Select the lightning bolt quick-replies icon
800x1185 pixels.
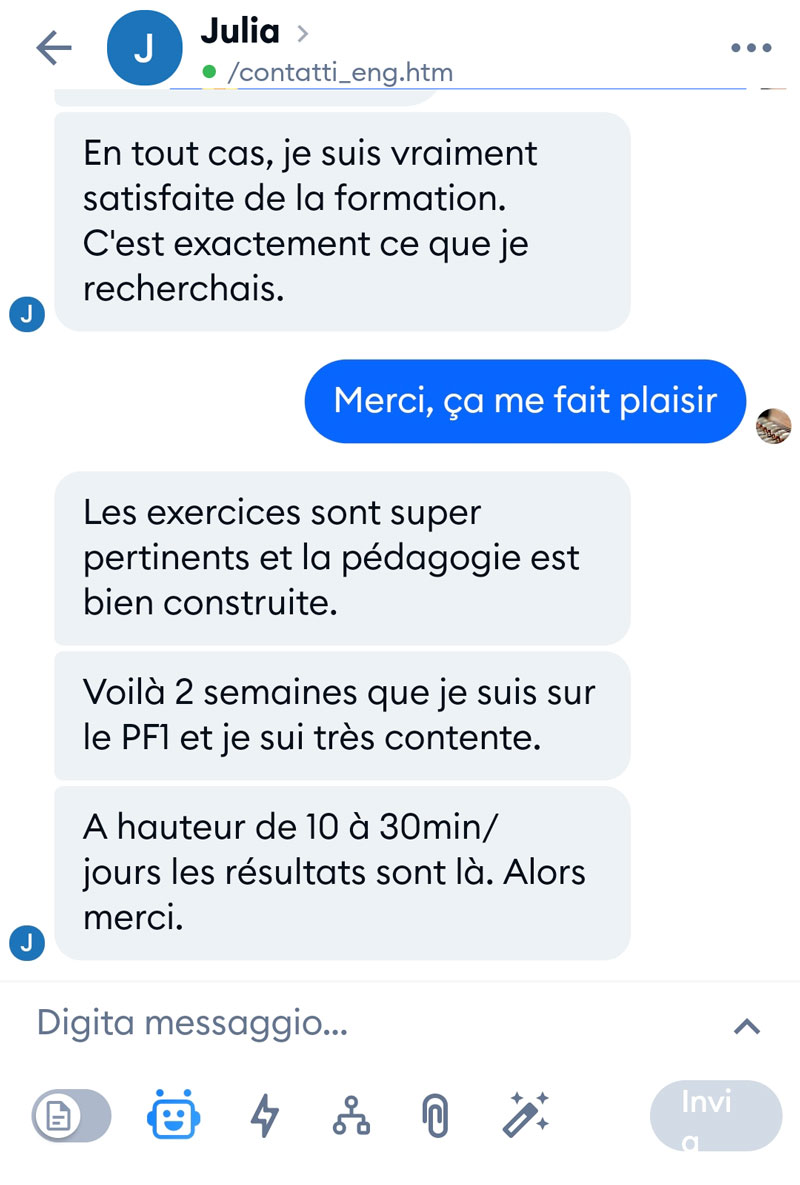click(x=264, y=1115)
